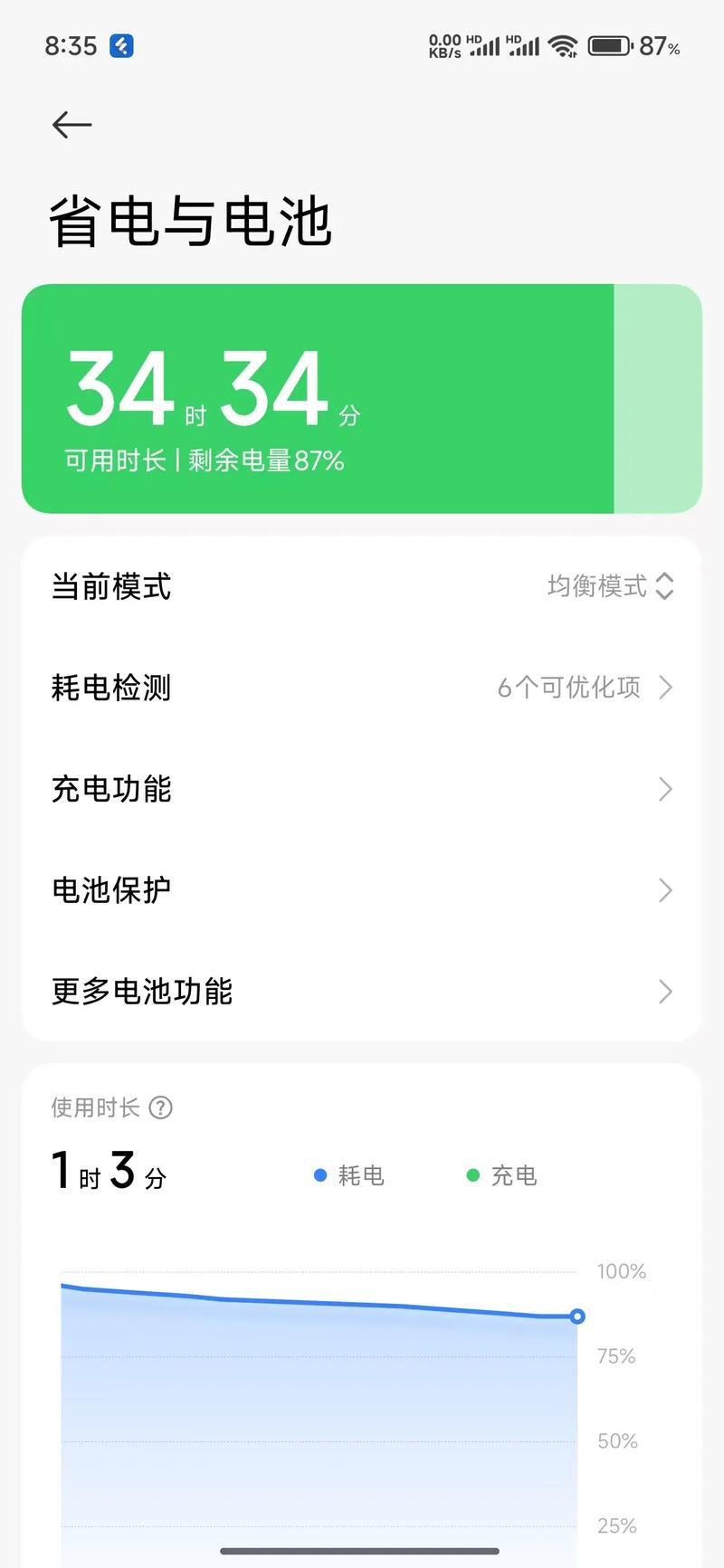The width and height of the screenshot is (724, 1568).
Task: Tap the Wi-Fi icon in status bar
Action: 563,45
